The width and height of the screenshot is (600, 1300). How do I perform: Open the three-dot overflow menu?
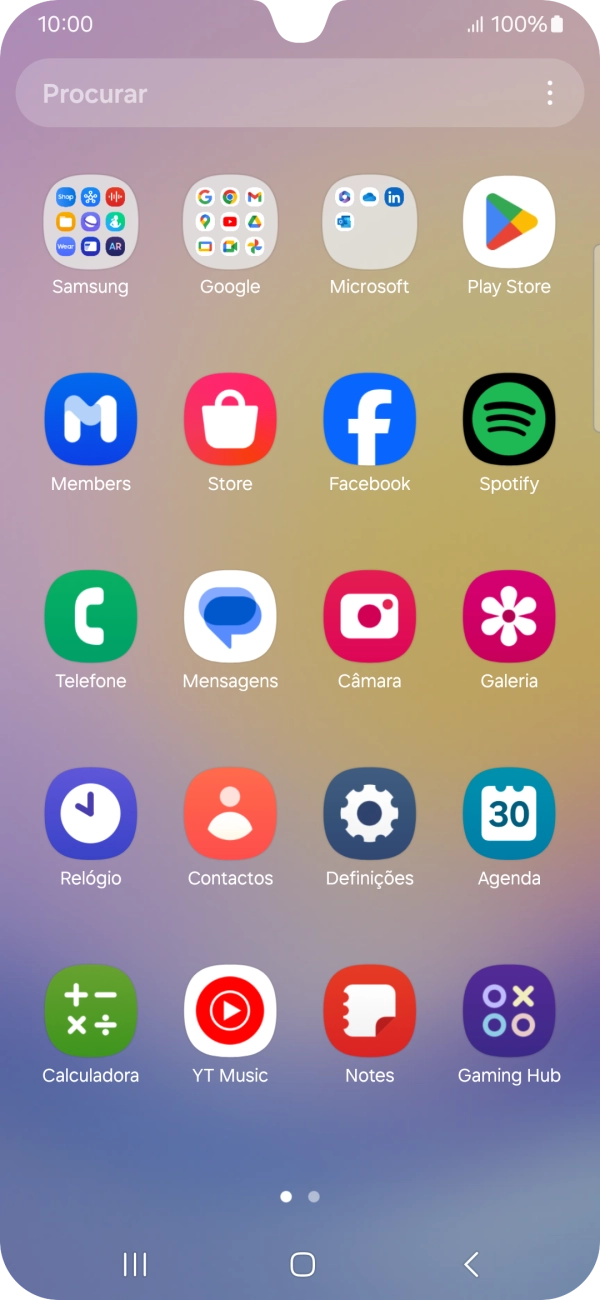[x=549, y=94]
